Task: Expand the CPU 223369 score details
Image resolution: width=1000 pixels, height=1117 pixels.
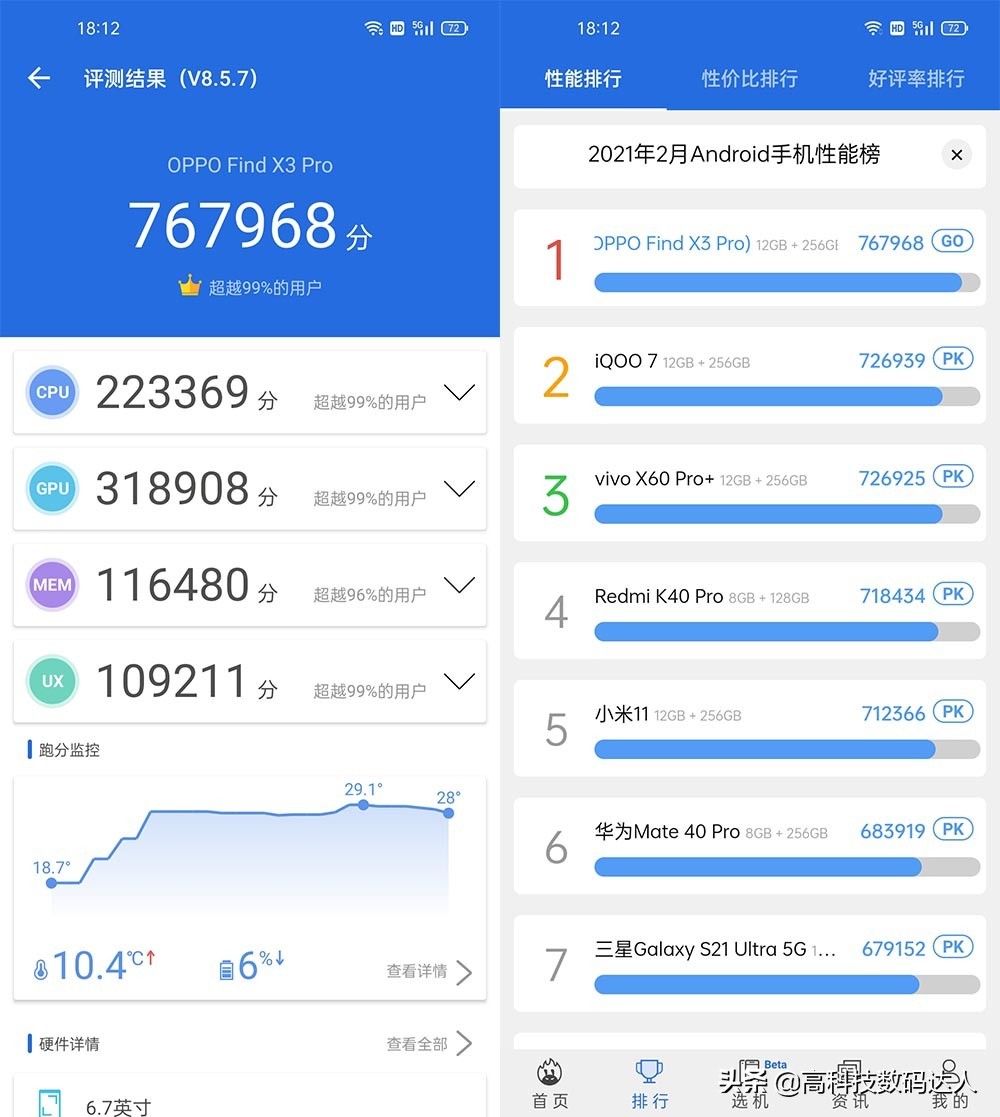Action: pos(459,392)
